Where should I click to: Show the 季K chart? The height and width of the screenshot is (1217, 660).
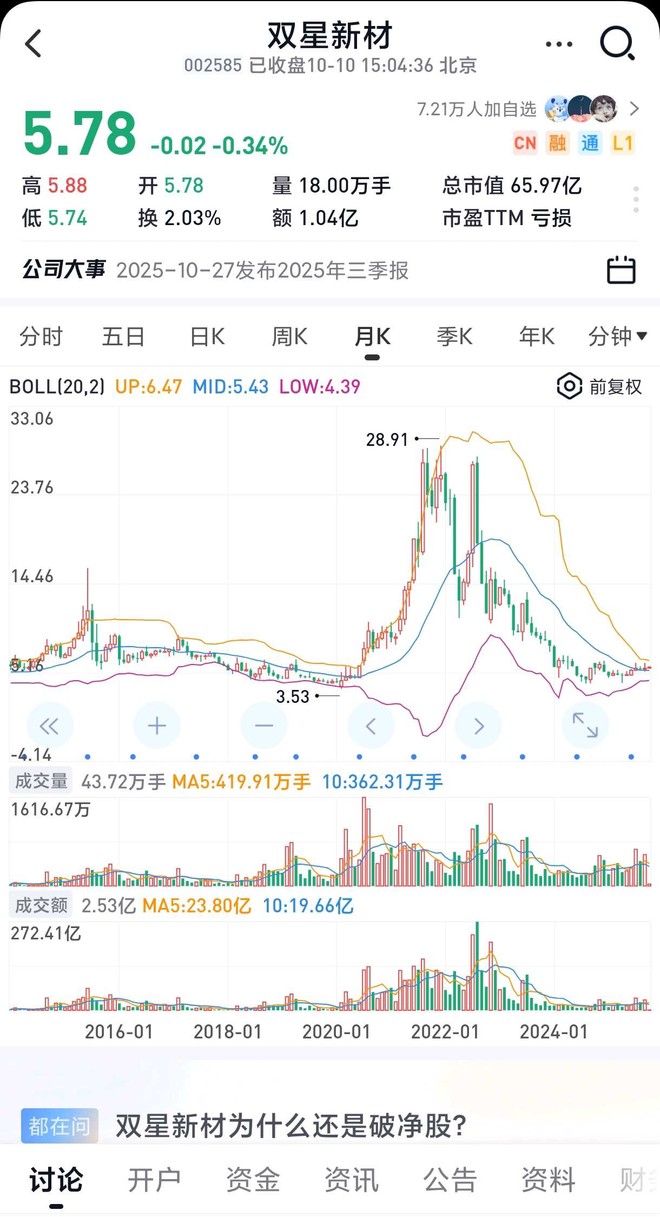click(x=454, y=336)
